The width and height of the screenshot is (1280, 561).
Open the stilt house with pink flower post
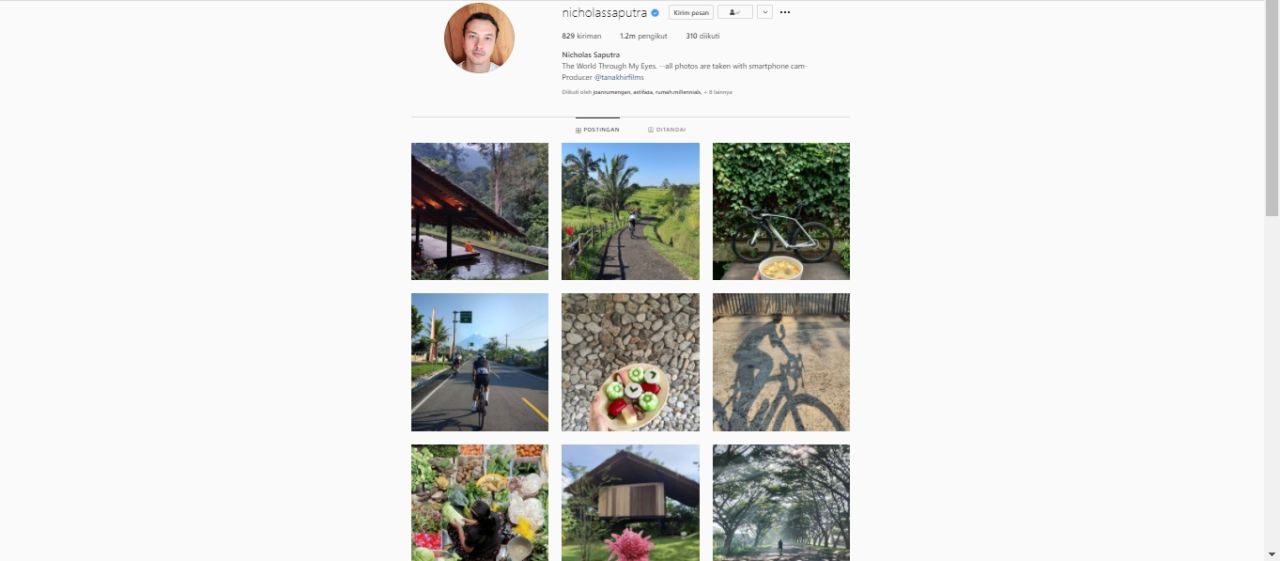tap(630, 502)
